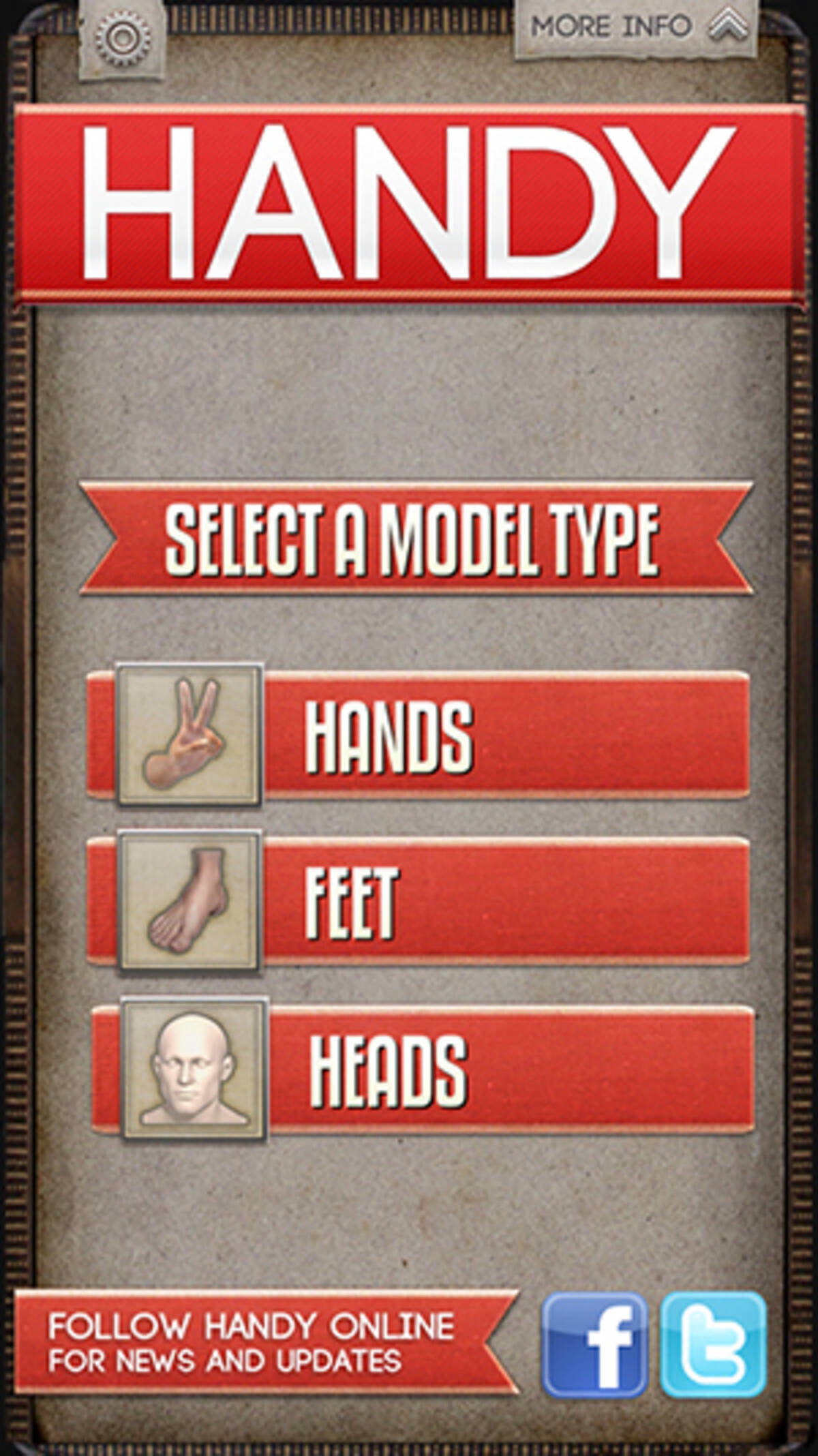Open the Heads model type
The height and width of the screenshot is (1456, 818).
(x=423, y=1069)
